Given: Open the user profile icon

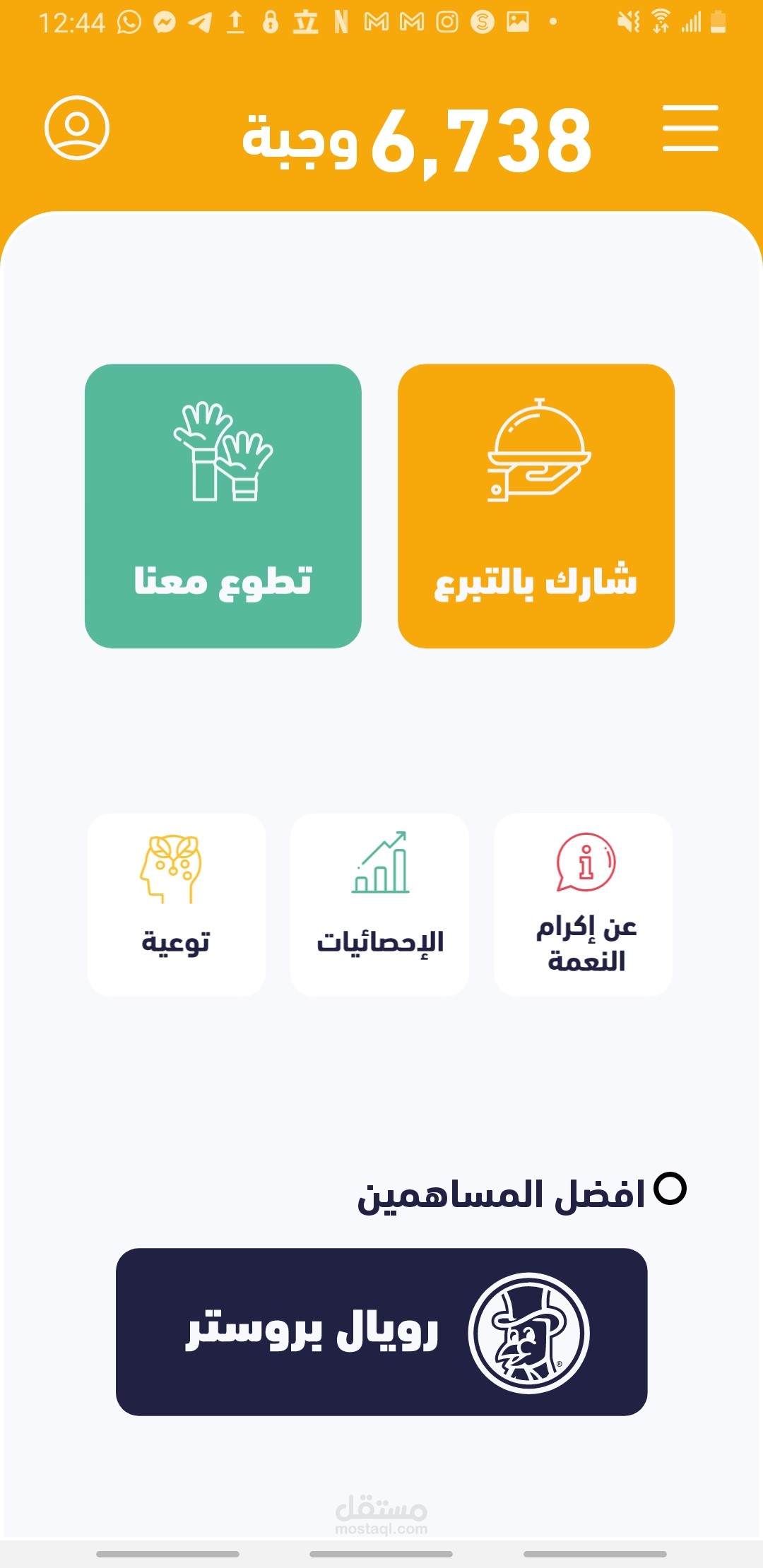Looking at the screenshot, I should (x=77, y=128).
